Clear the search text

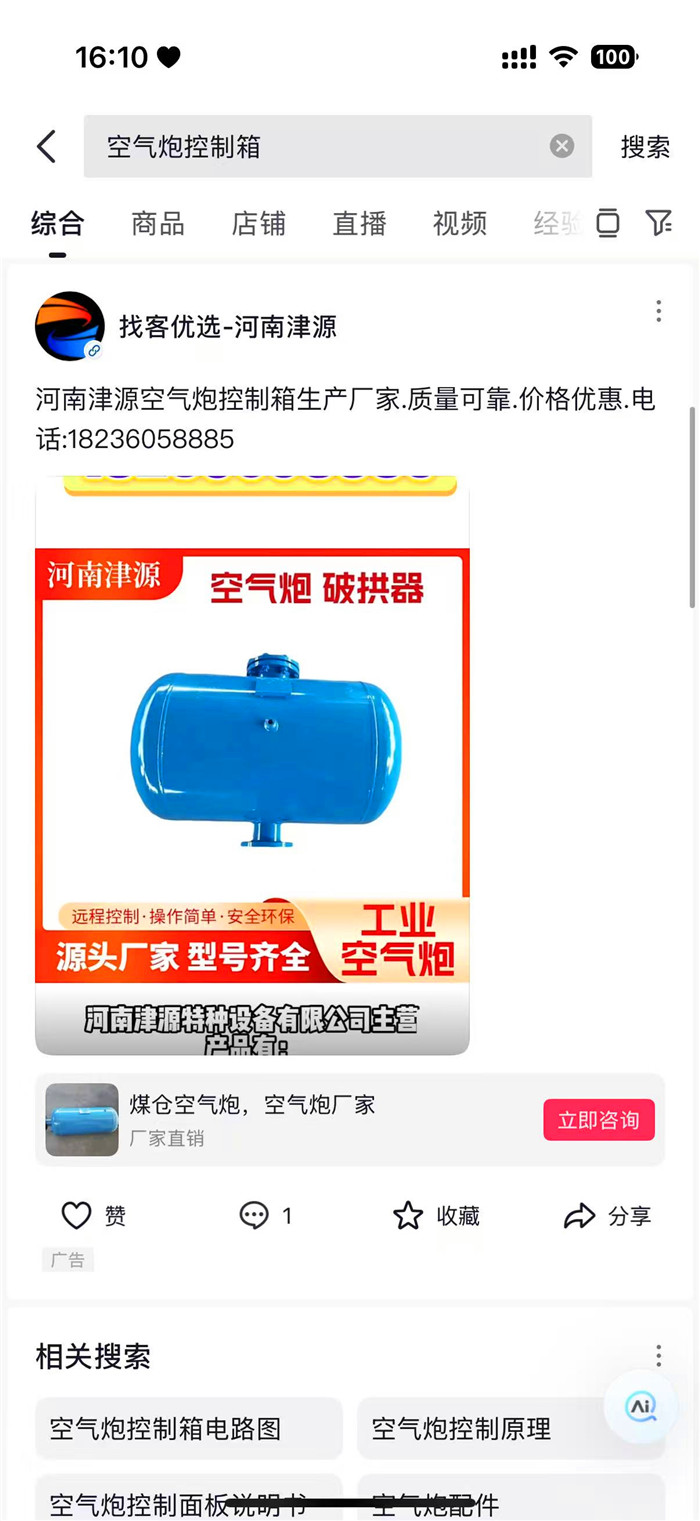coord(562,147)
